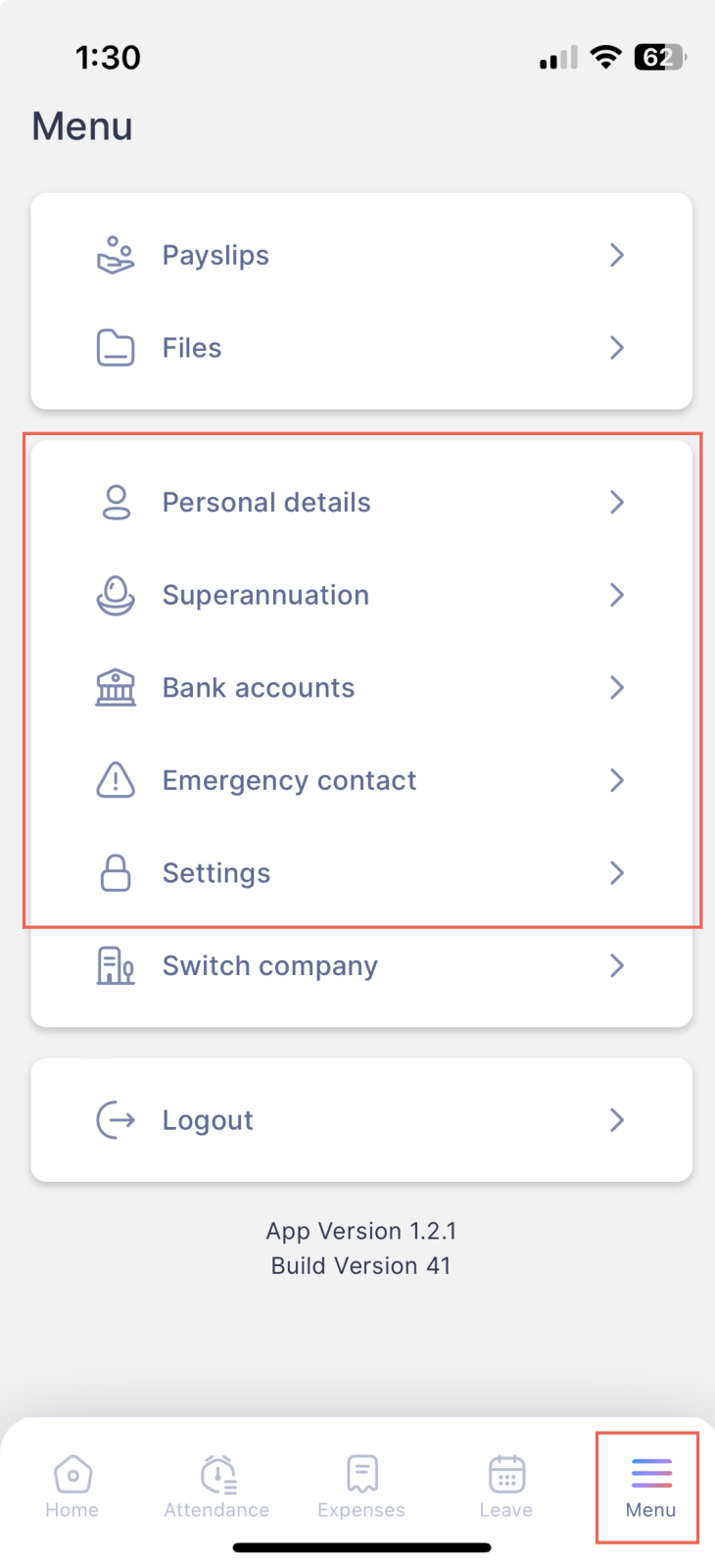Open Payslips

click(361, 255)
